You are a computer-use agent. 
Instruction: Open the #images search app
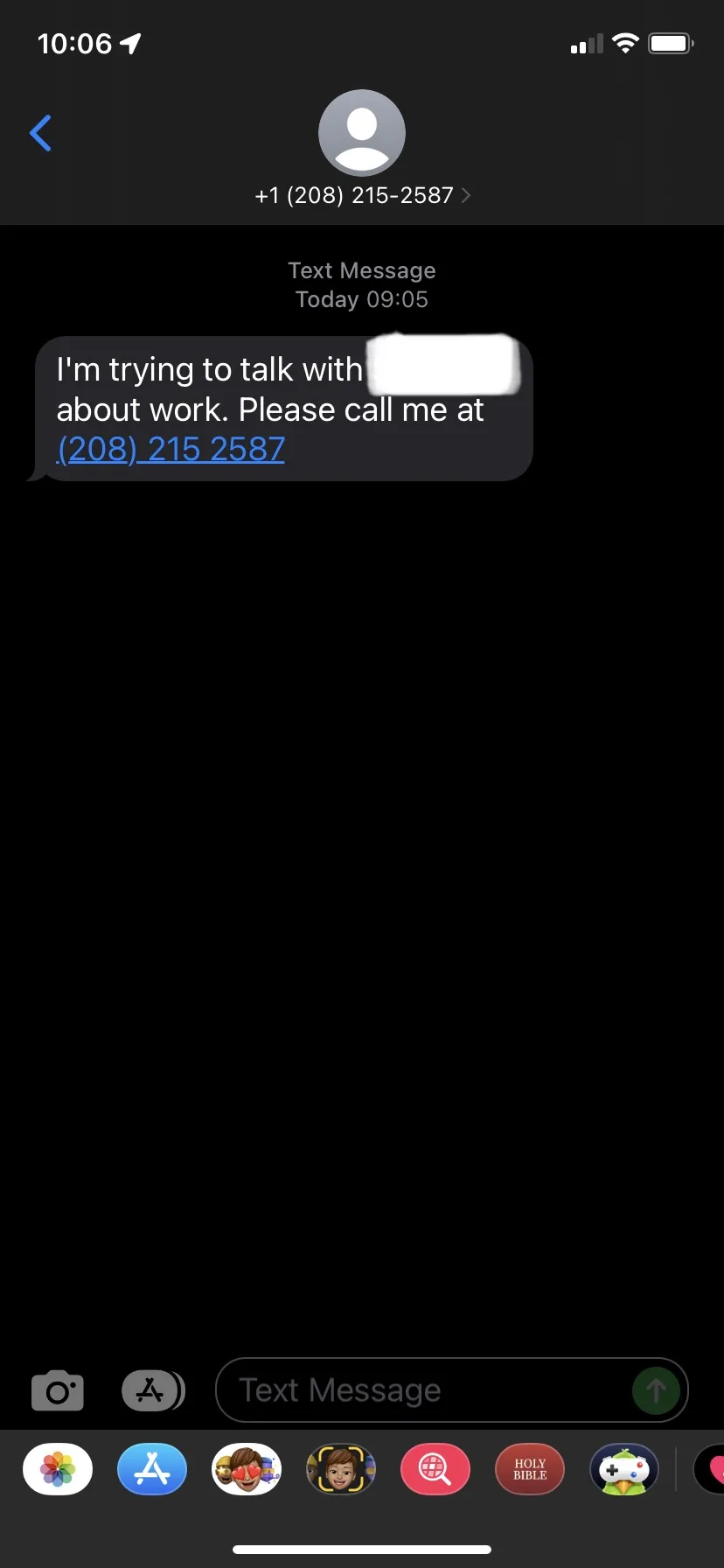pyautogui.click(x=435, y=1469)
